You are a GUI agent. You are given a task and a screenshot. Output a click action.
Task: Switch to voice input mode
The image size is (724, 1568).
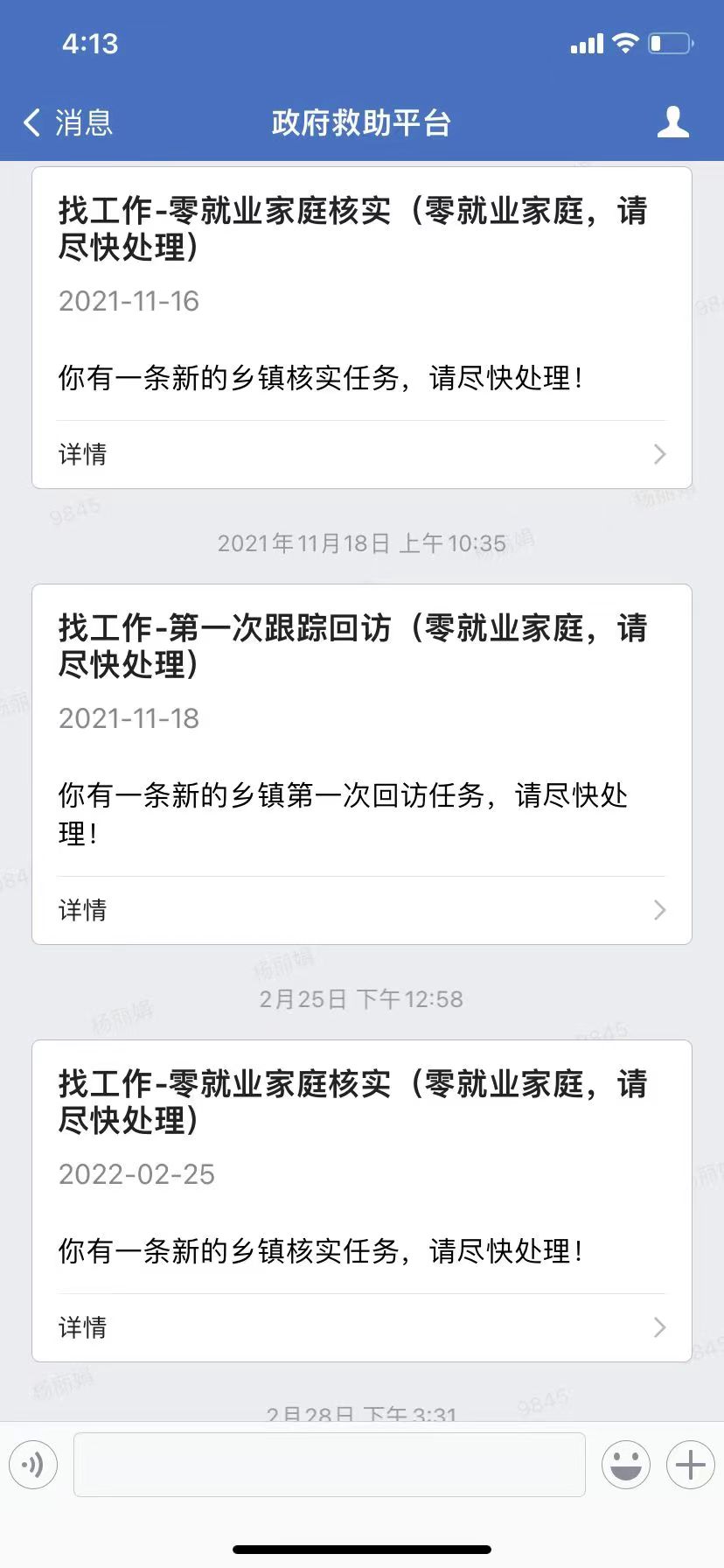pos(33,1465)
